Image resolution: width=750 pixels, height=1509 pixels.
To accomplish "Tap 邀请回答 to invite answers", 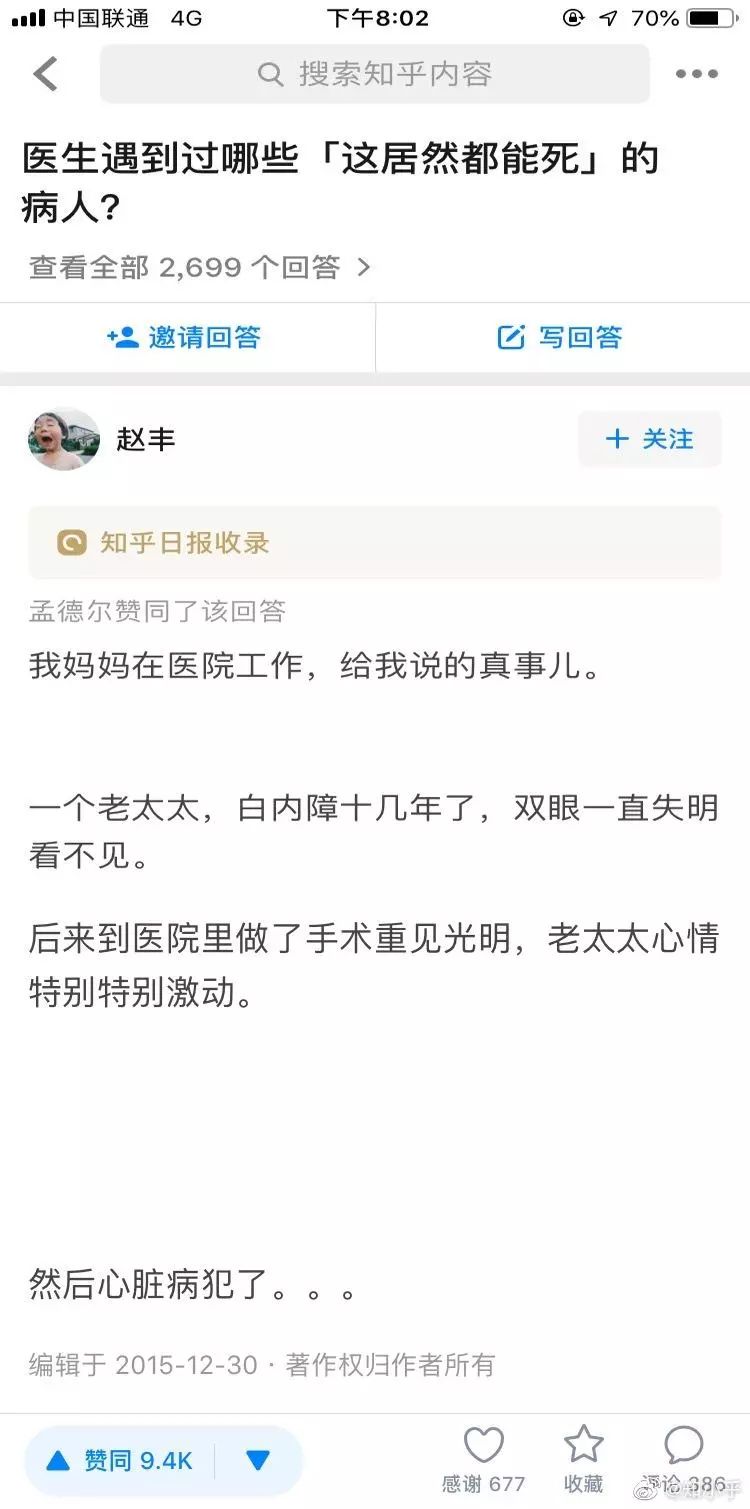I will pyautogui.click(x=186, y=338).
